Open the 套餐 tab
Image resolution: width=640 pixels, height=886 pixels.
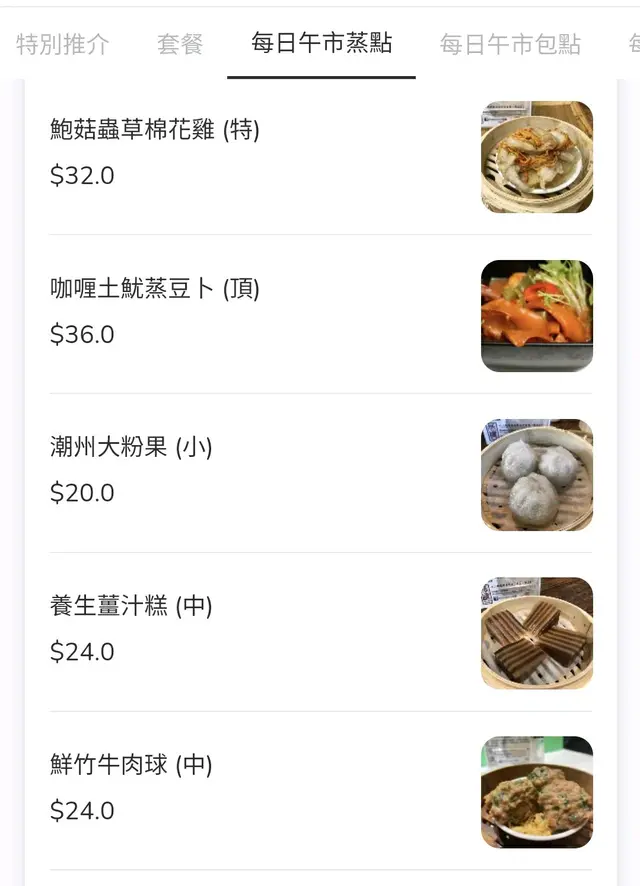[180, 44]
